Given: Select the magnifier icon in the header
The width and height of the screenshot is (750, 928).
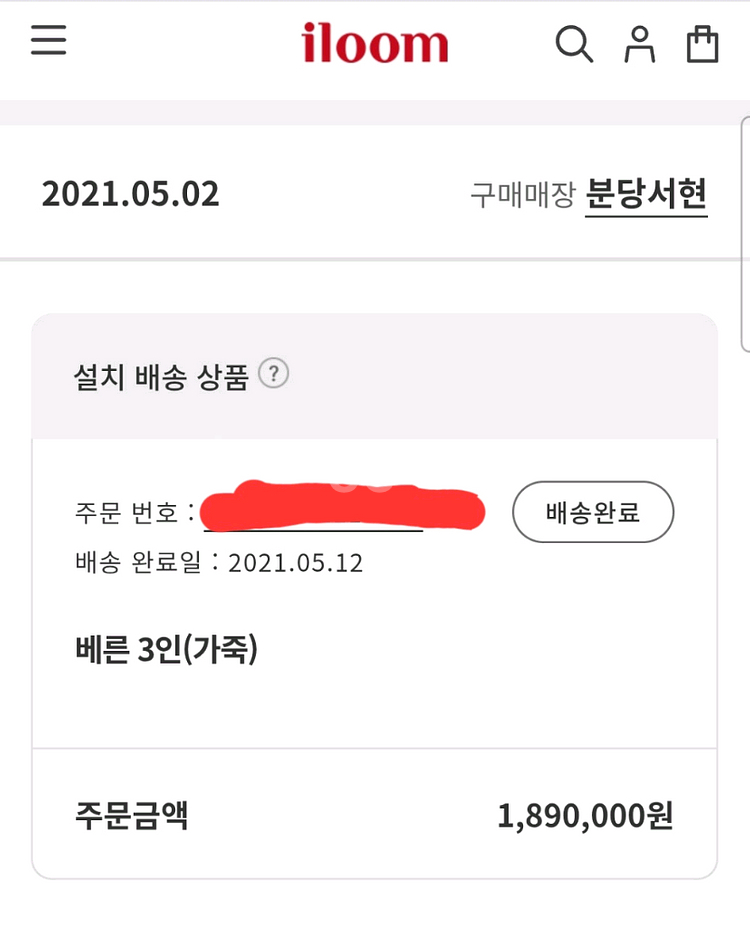Looking at the screenshot, I should [x=574, y=43].
